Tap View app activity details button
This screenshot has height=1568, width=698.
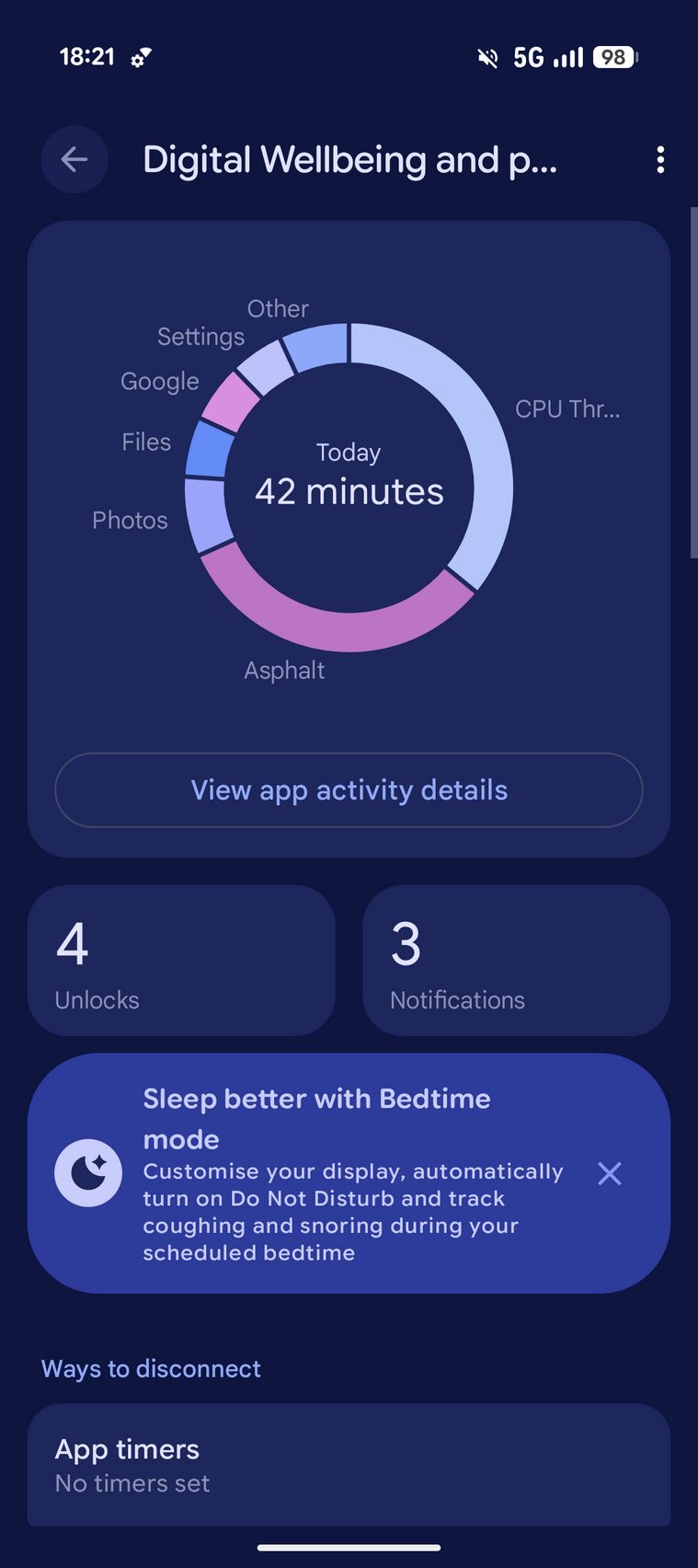tap(349, 790)
